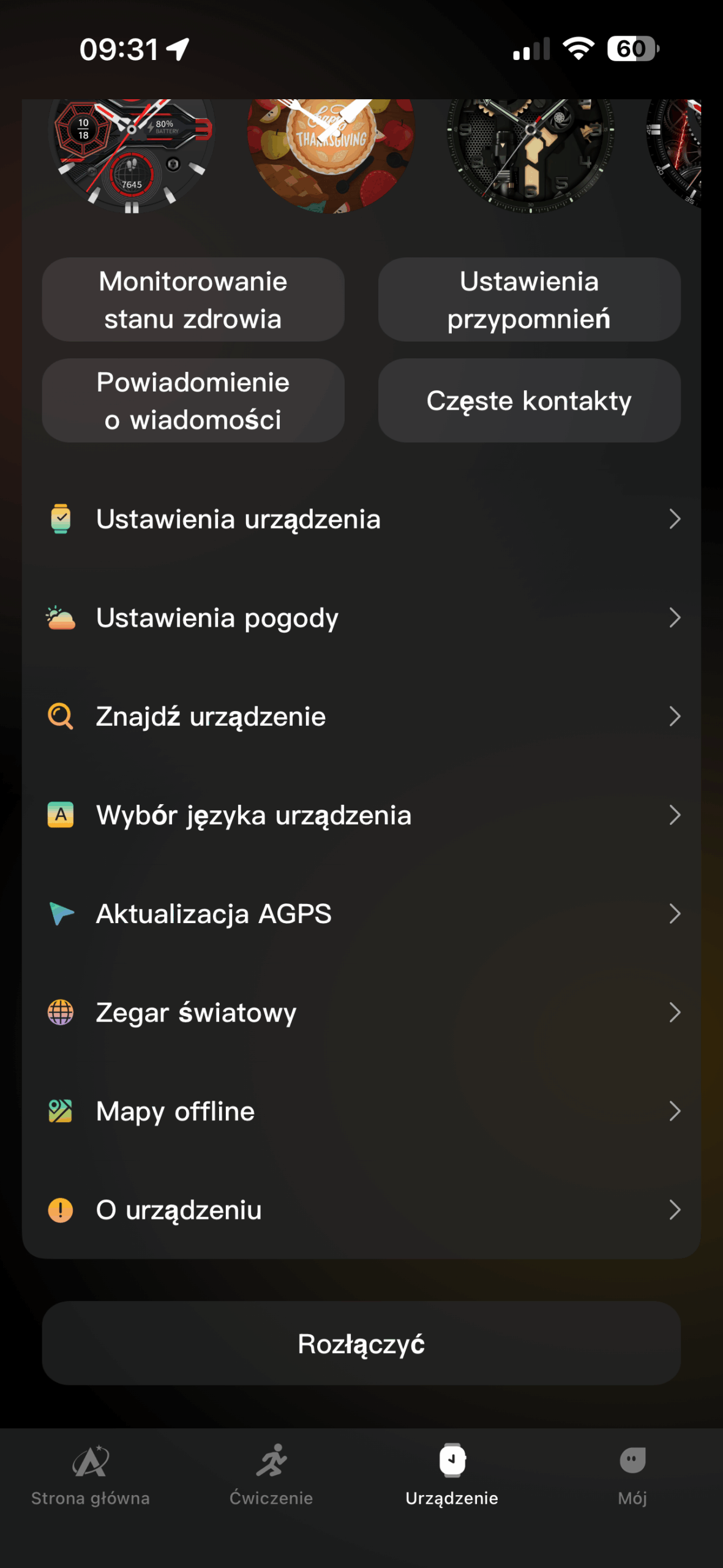Open Częste kontakty

pos(529,401)
